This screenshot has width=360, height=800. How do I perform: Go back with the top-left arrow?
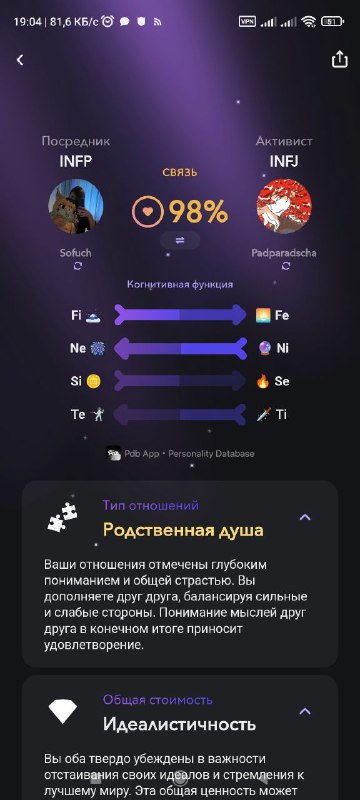[20, 60]
